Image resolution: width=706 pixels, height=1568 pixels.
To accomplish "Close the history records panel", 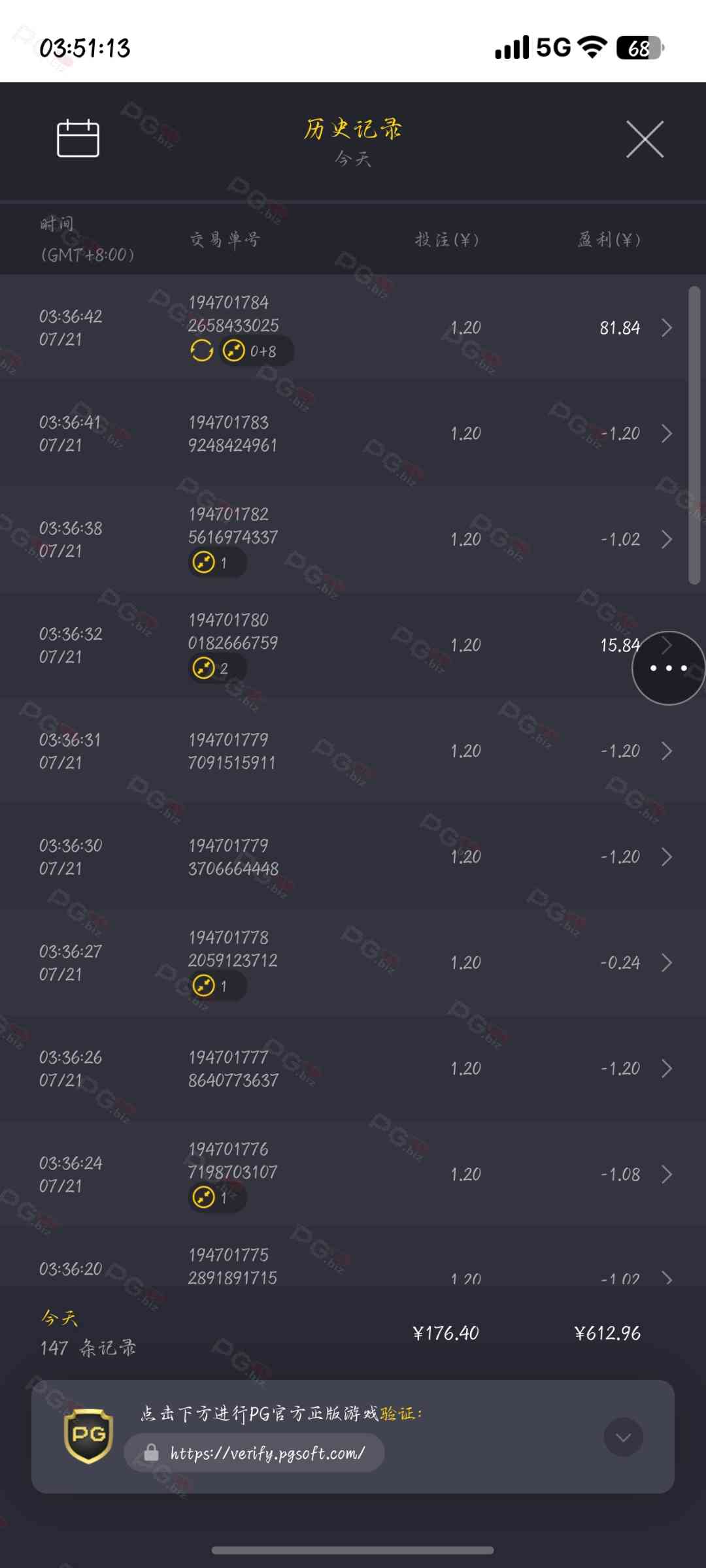I will tap(645, 139).
